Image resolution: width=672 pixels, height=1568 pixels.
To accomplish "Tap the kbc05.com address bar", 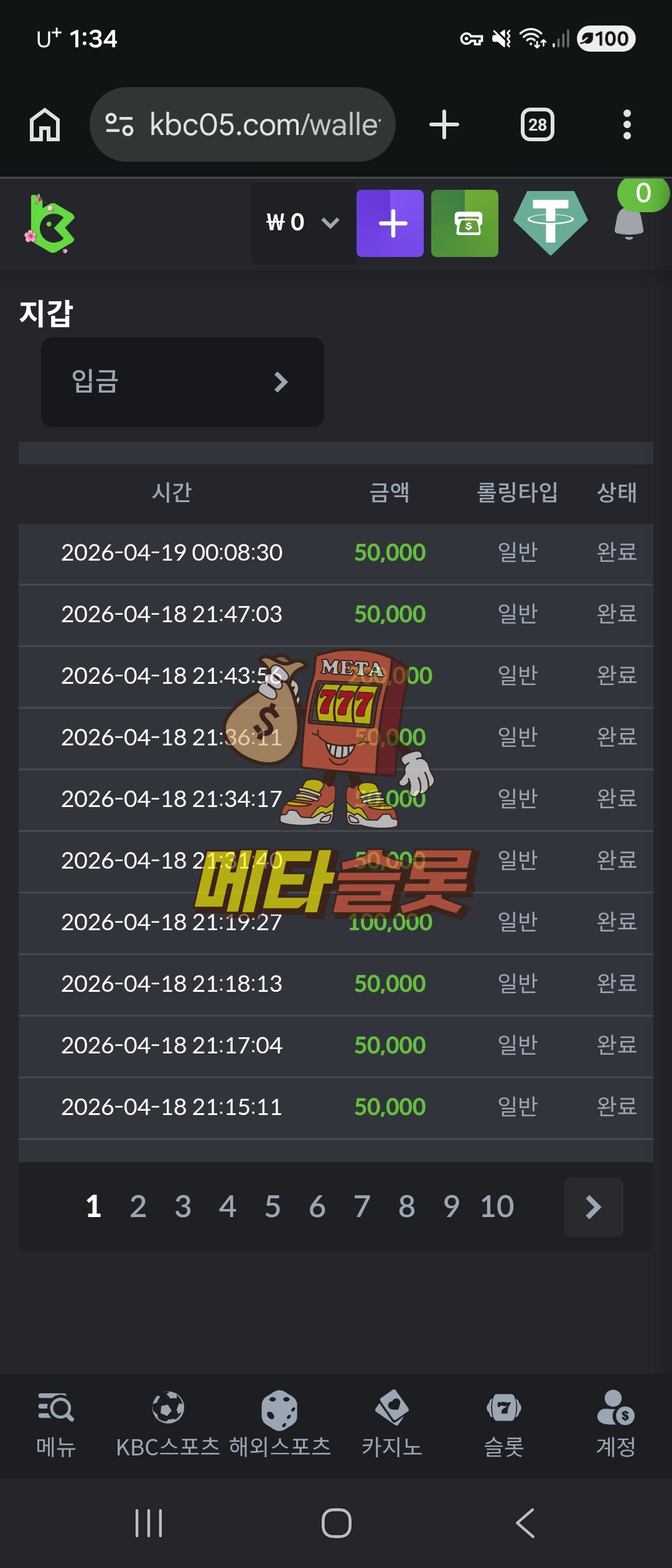I will [x=249, y=124].
